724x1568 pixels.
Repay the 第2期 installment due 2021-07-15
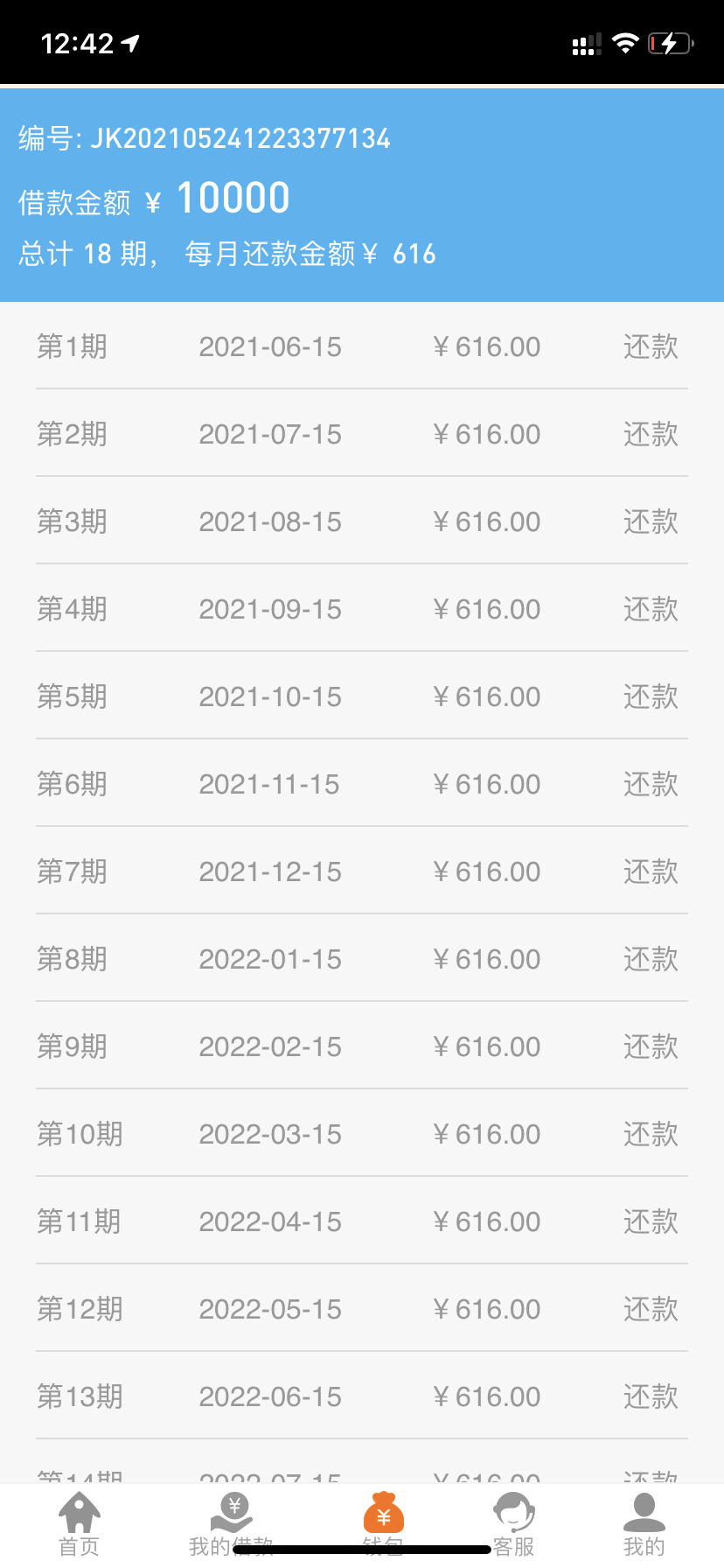(651, 434)
